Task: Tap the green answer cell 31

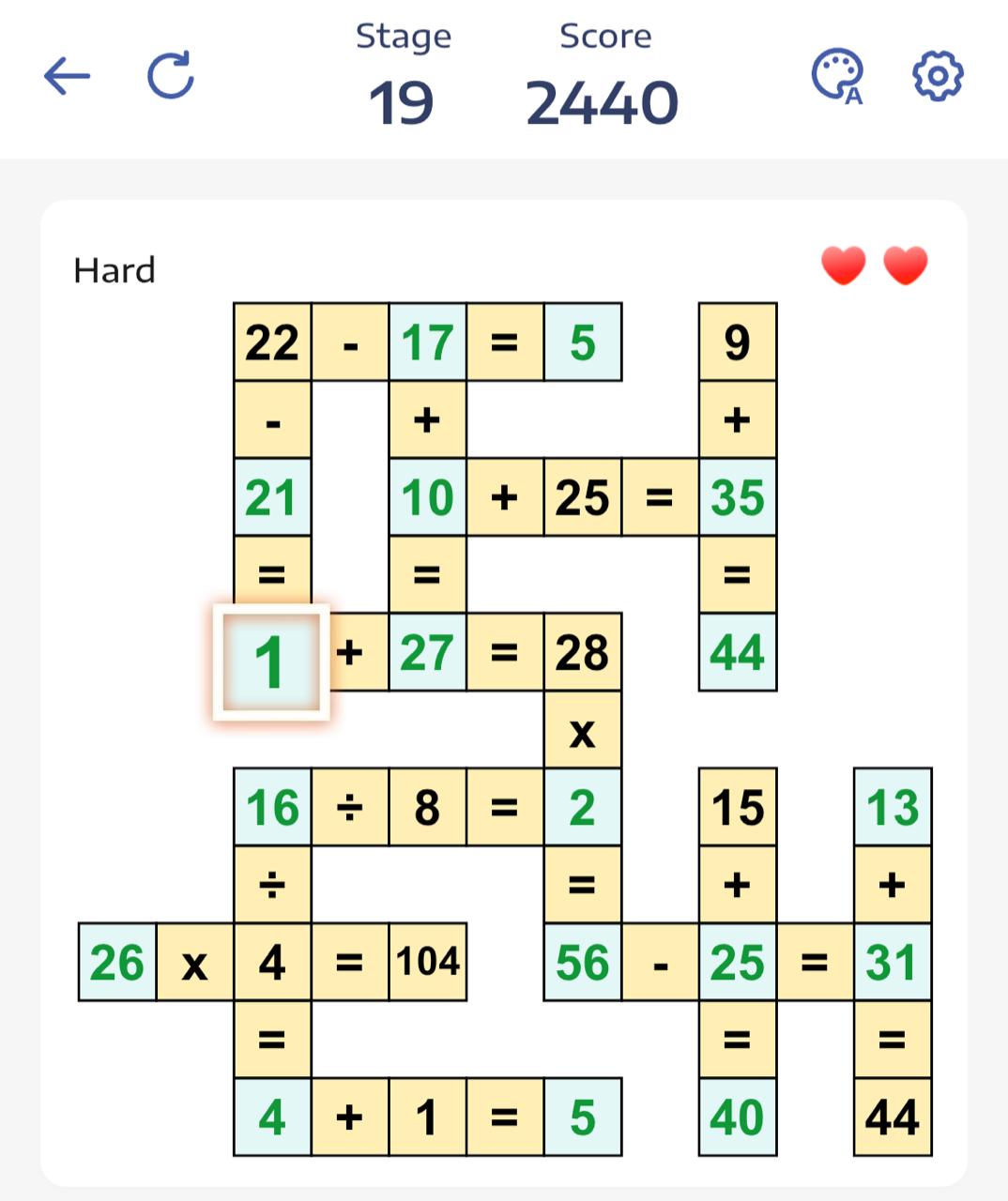Action: tap(893, 963)
